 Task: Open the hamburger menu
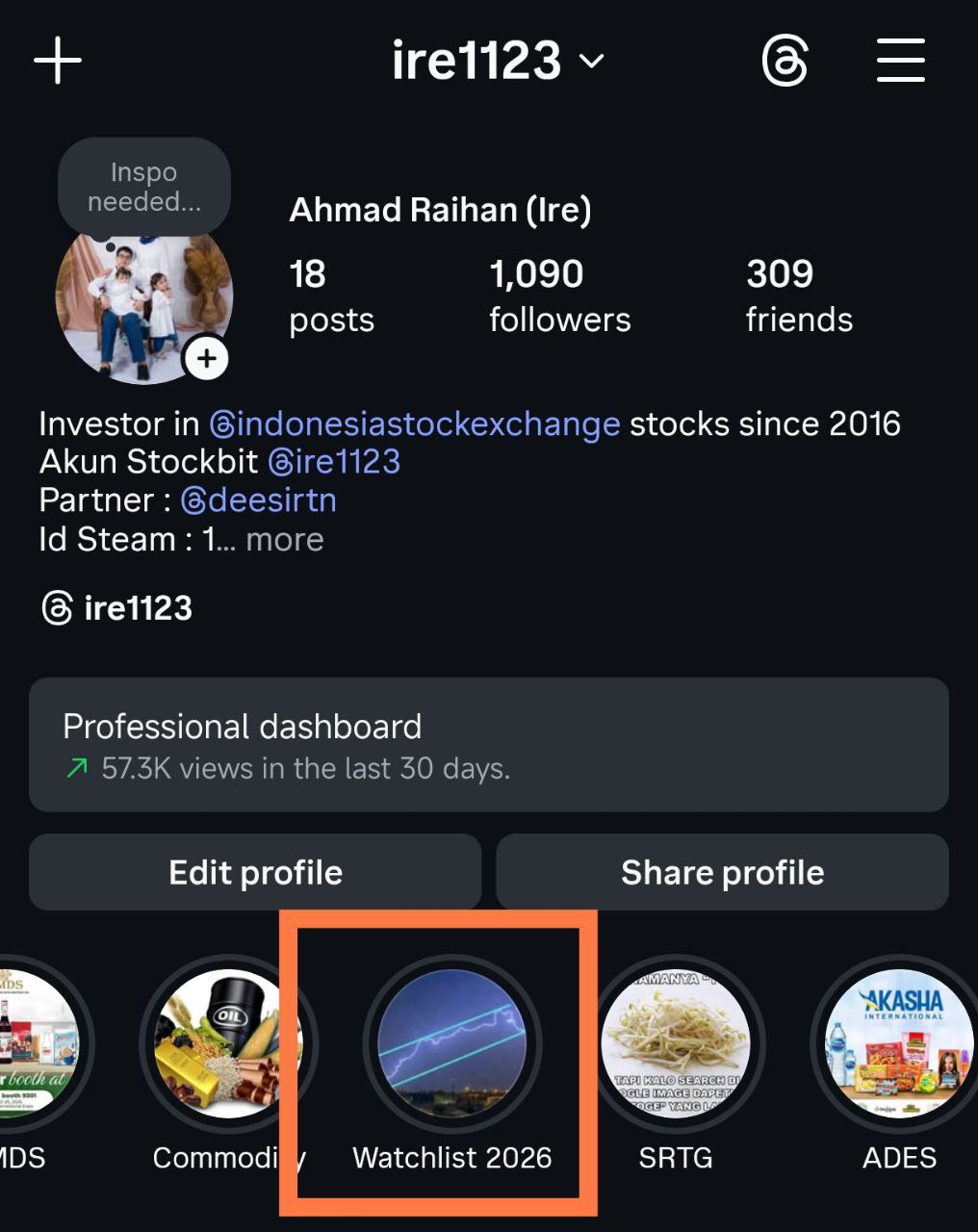point(900,61)
